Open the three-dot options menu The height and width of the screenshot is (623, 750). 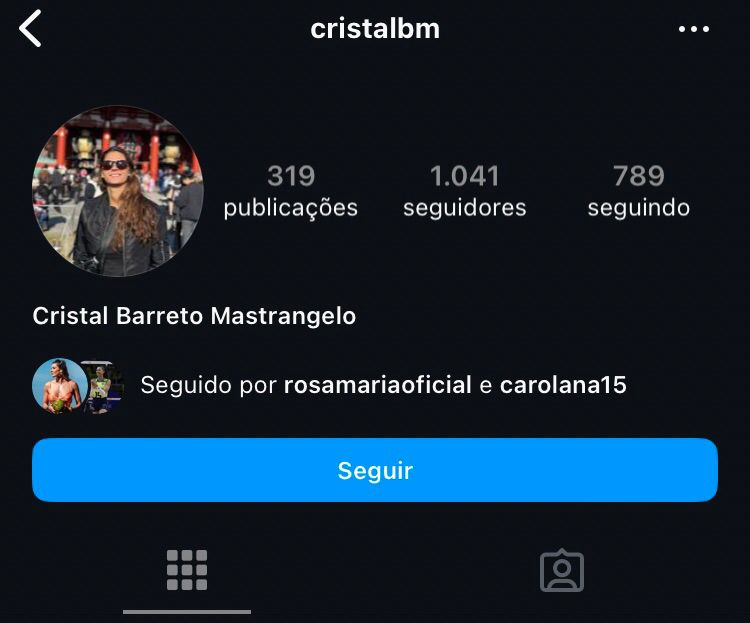[693, 30]
